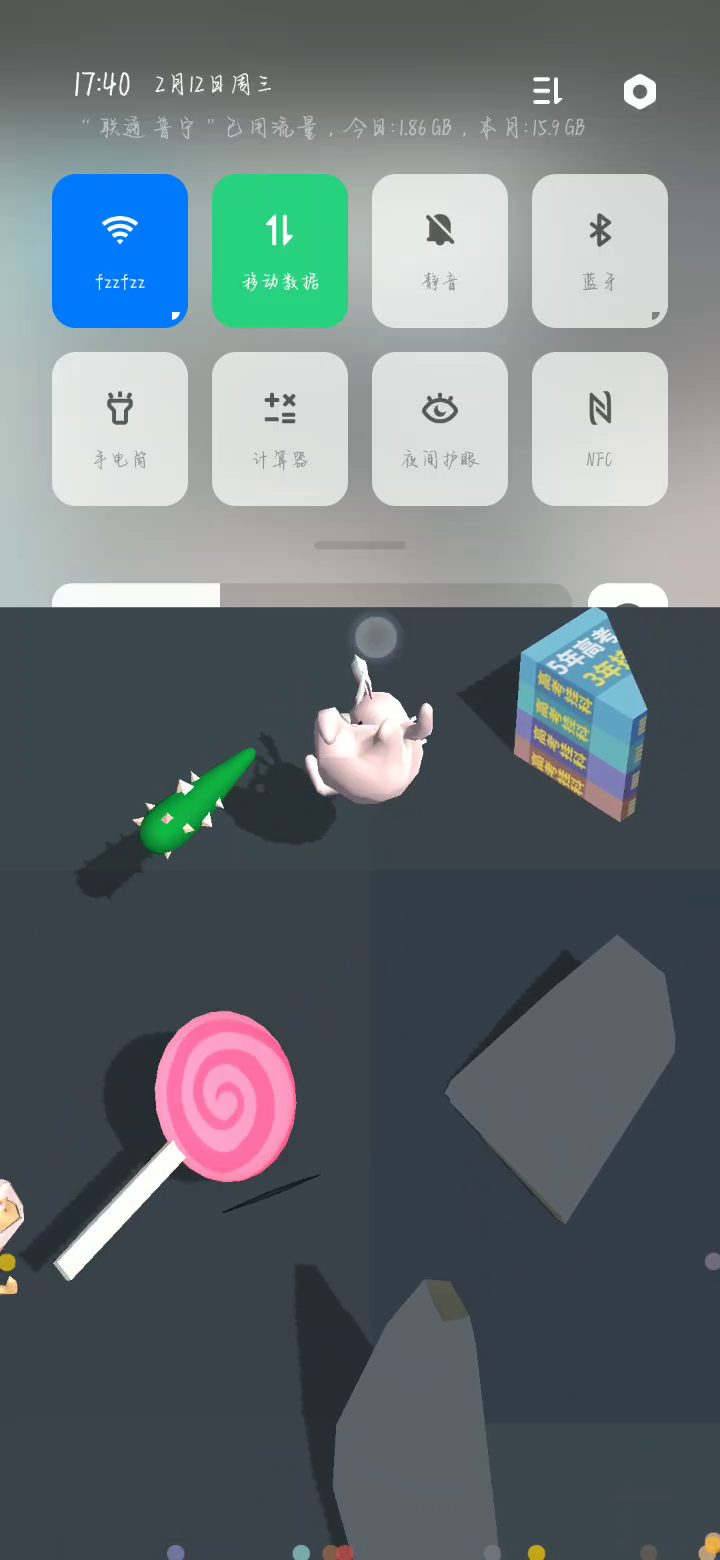Toggle the NFC tile
The image size is (720, 1560).
[600, 429]
